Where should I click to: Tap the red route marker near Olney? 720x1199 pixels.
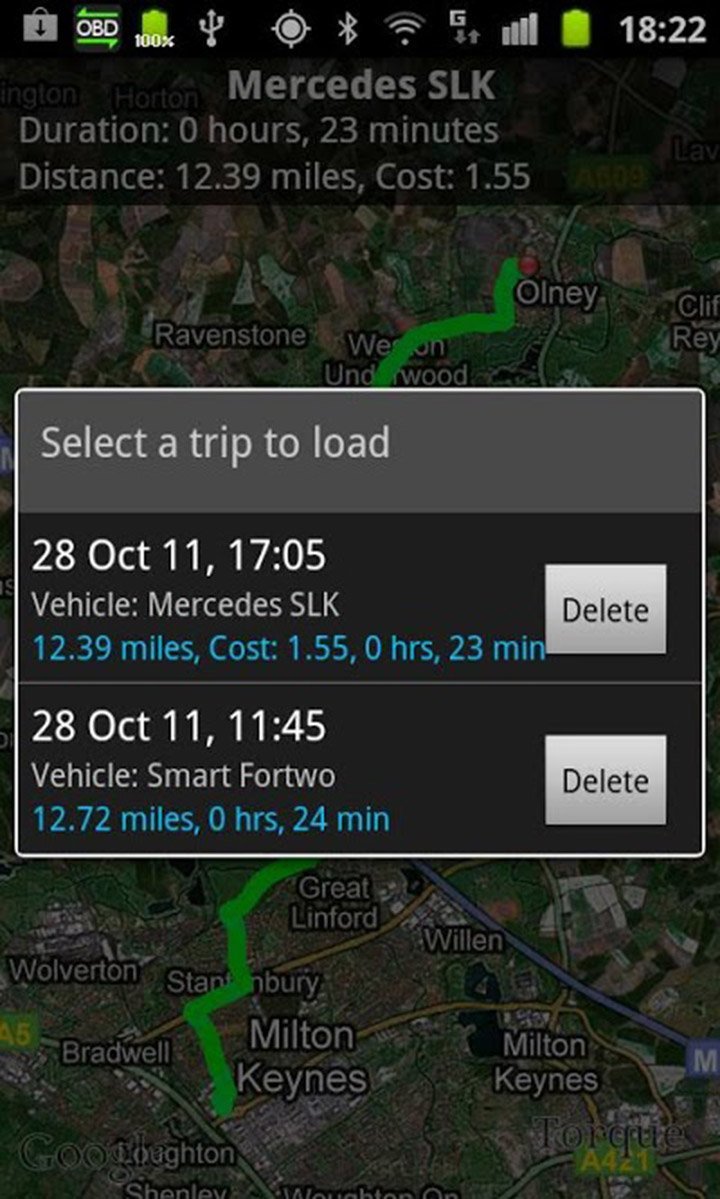click(x=530, y=262)
